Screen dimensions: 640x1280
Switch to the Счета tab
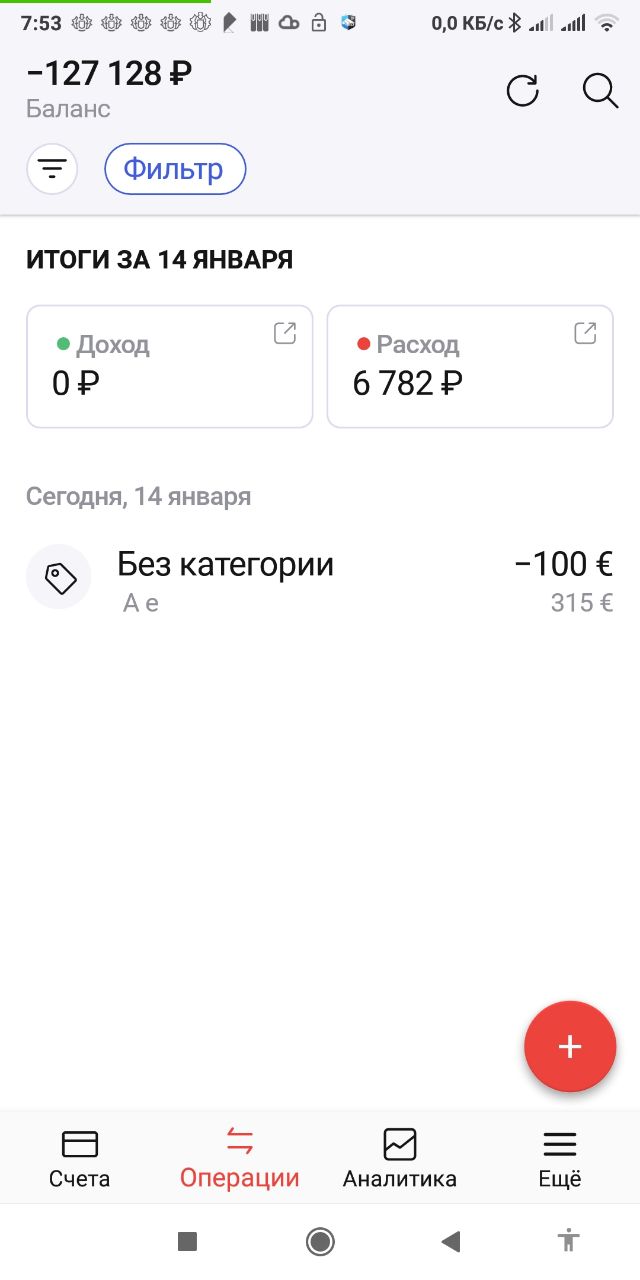pos(80,1158)
